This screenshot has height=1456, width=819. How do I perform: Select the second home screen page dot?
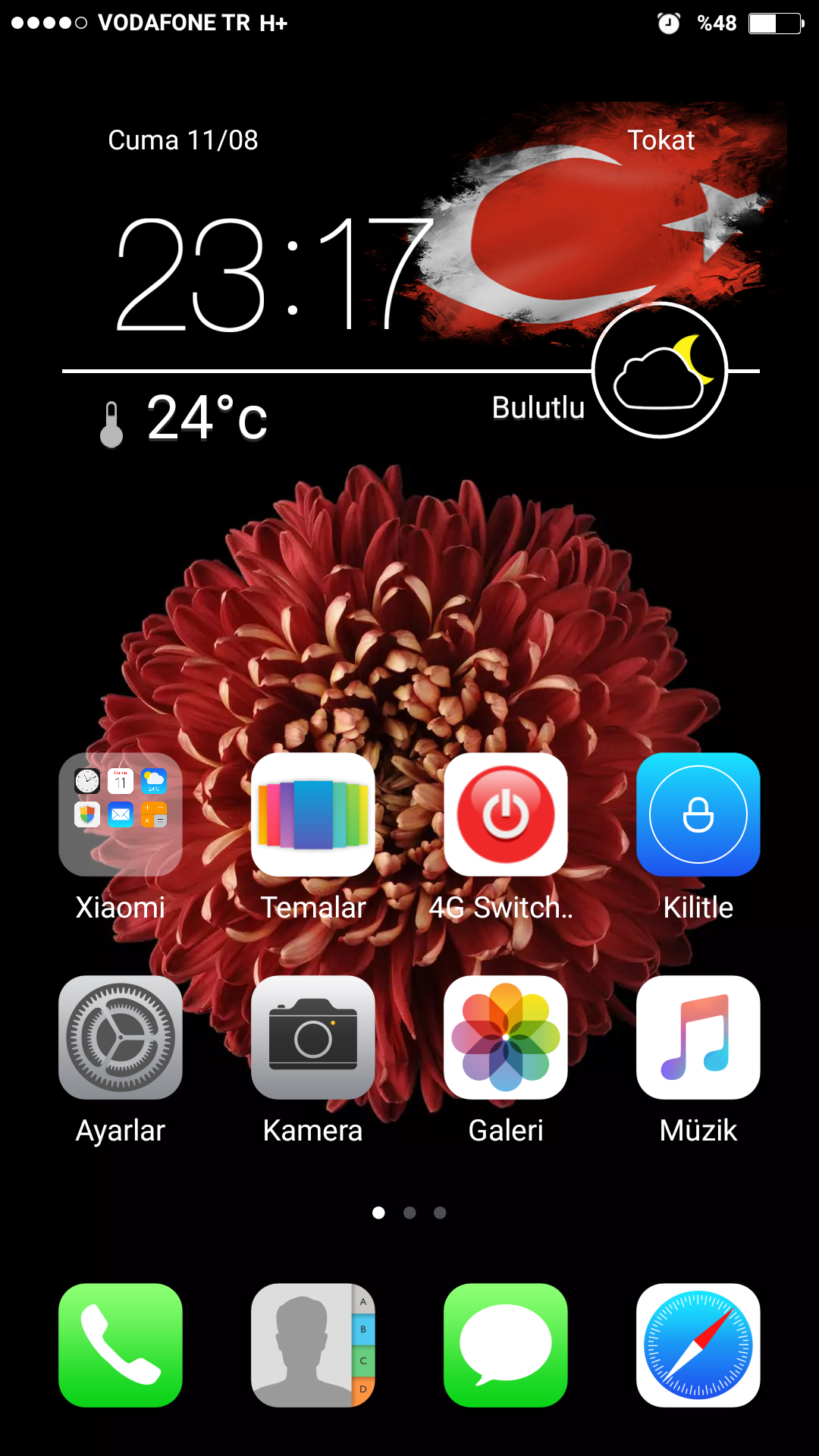coord(409,1213)
